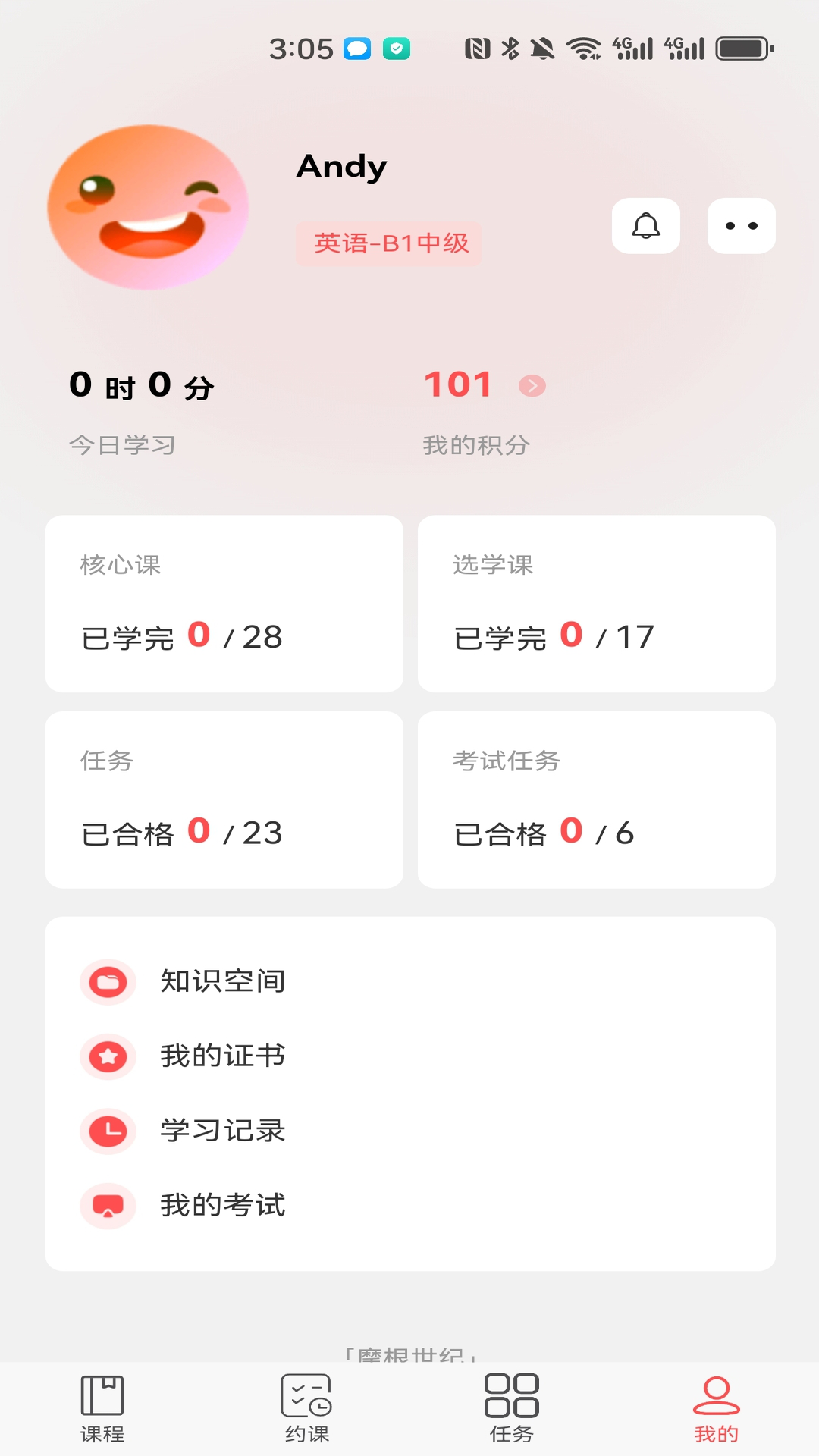Open 学习记录 study history

222,1131
